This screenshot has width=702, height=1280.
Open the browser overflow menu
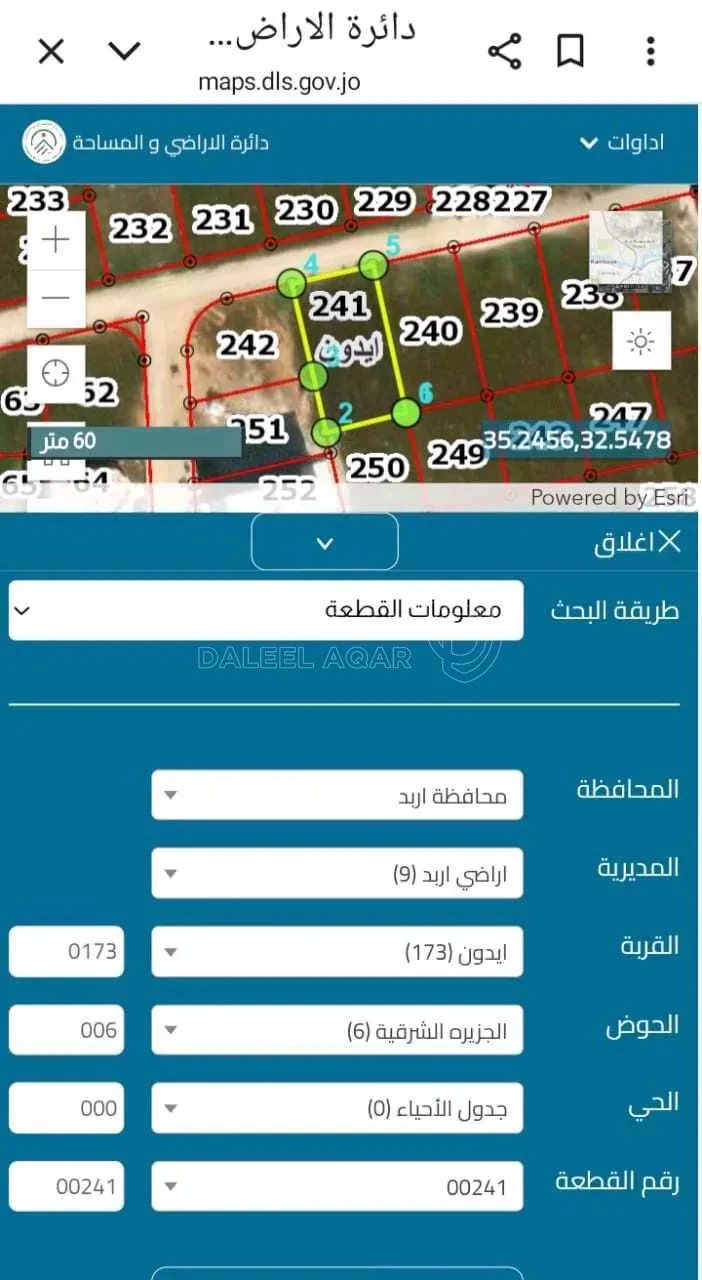[x=651, y=51]
